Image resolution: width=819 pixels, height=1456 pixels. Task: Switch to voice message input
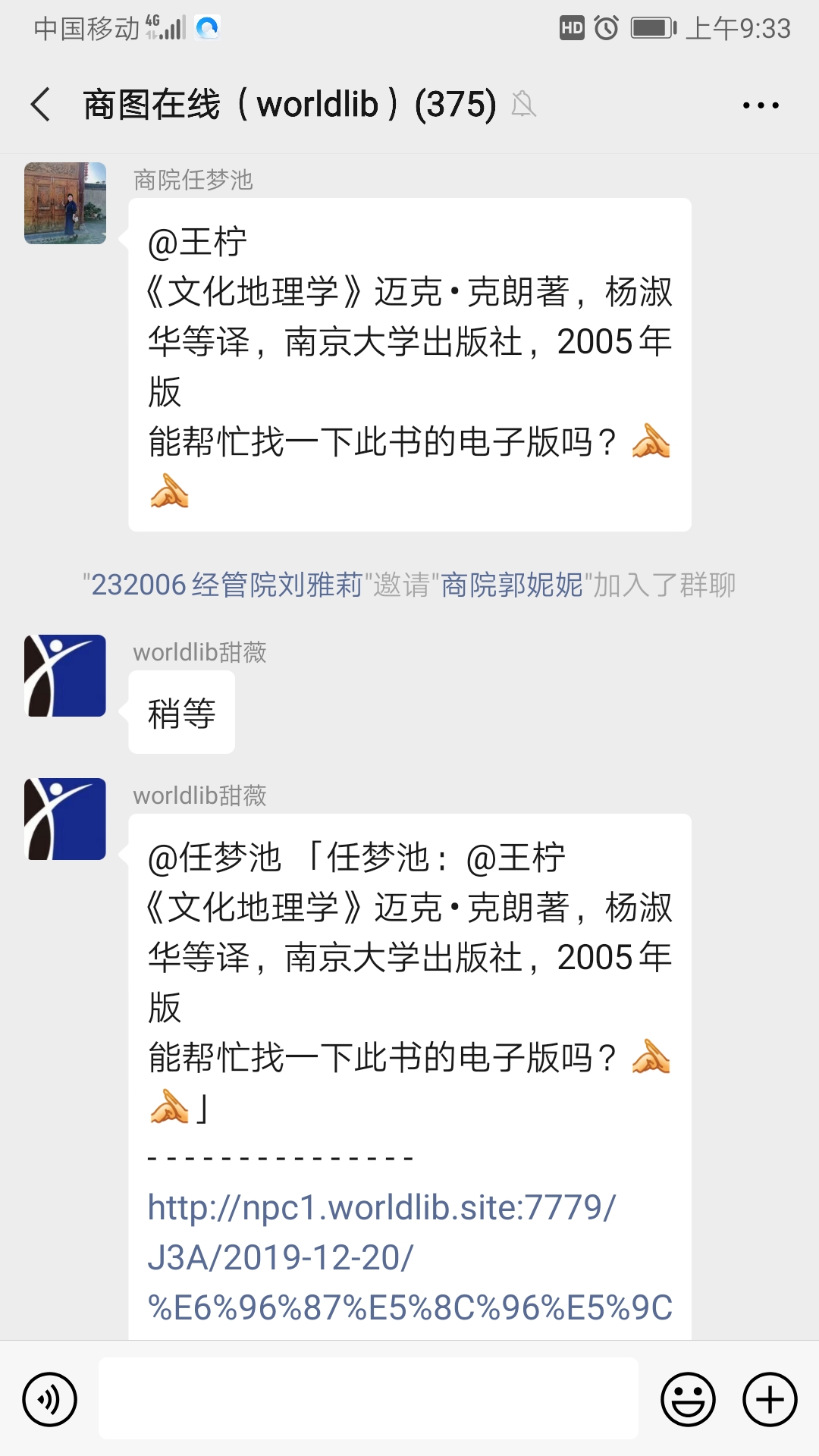49,1399
